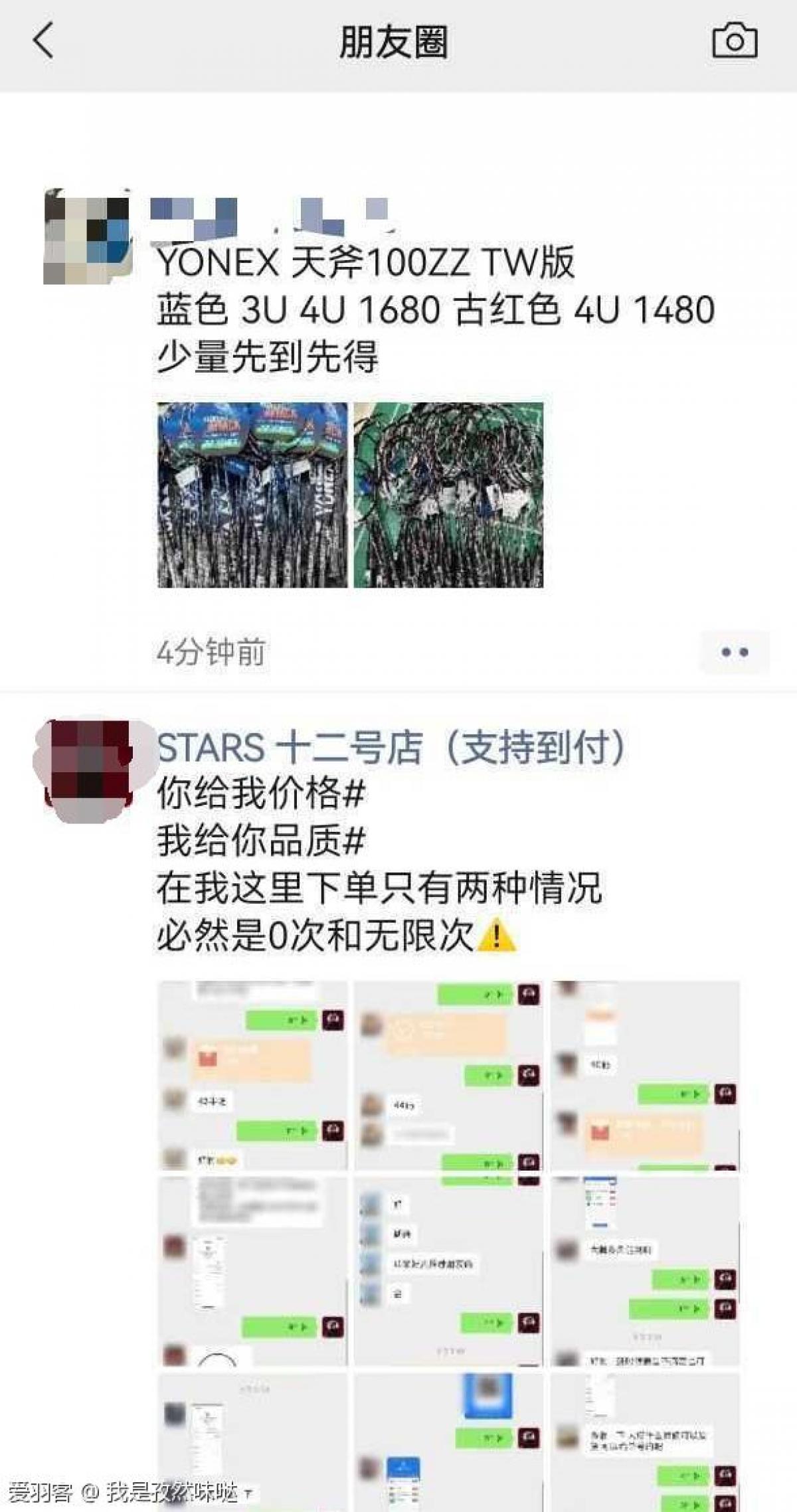
Task: Open the like/comment menu on the YONEX post
Action: (x=735, y=652)
